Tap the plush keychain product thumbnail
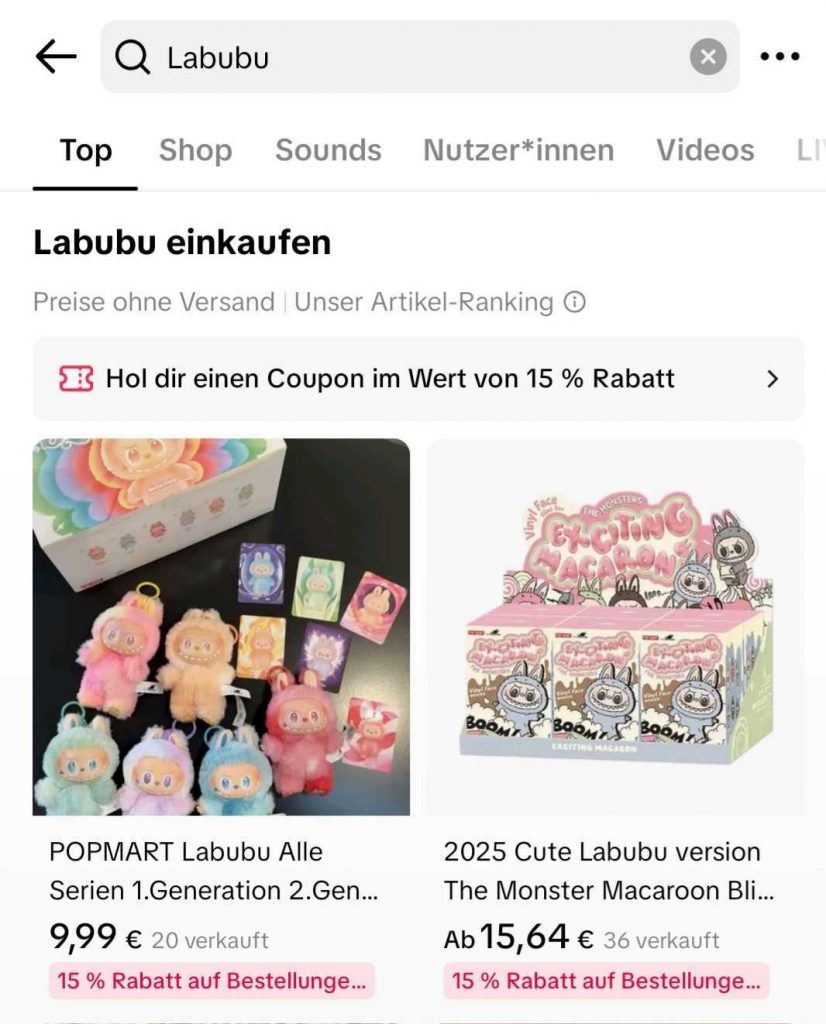The width and height of the screenshot is (826, 1024). point(222,630)
